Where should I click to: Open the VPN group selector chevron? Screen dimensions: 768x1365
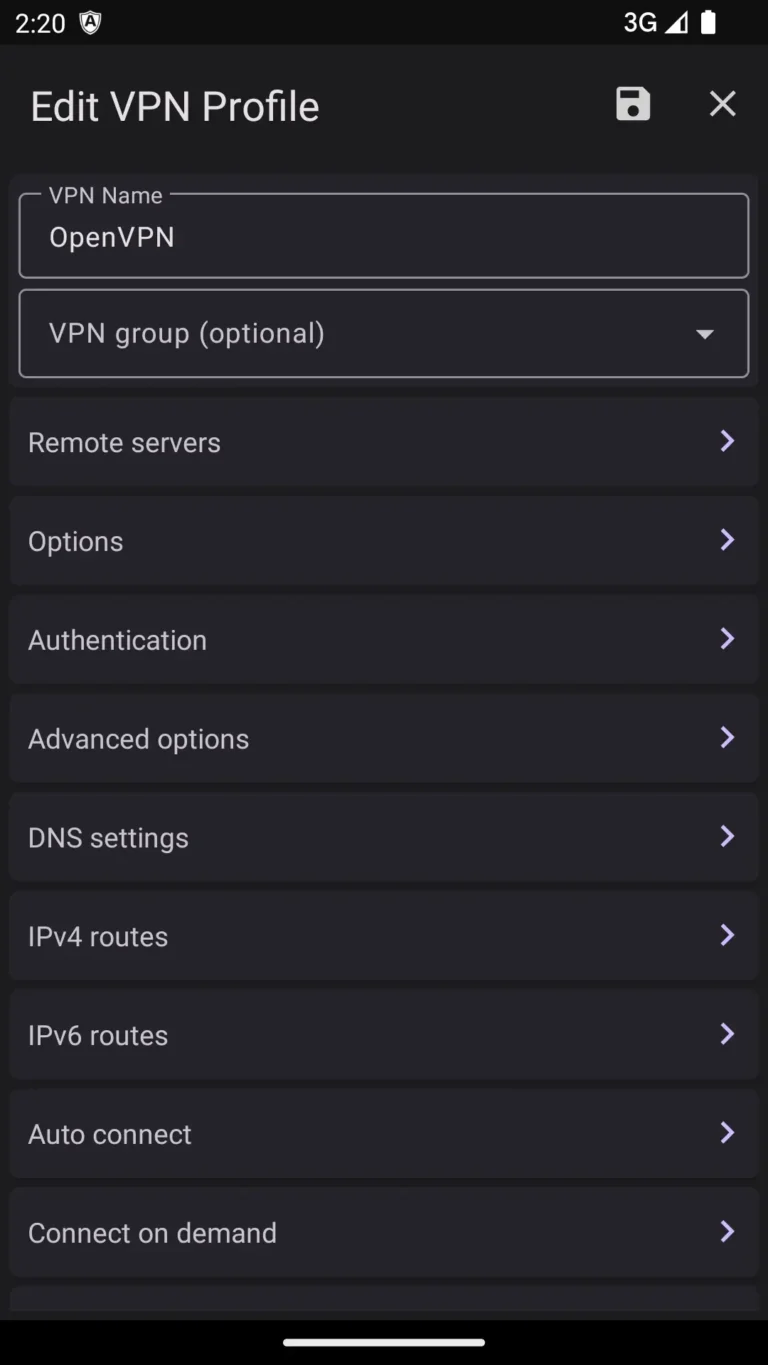[705, 333]
